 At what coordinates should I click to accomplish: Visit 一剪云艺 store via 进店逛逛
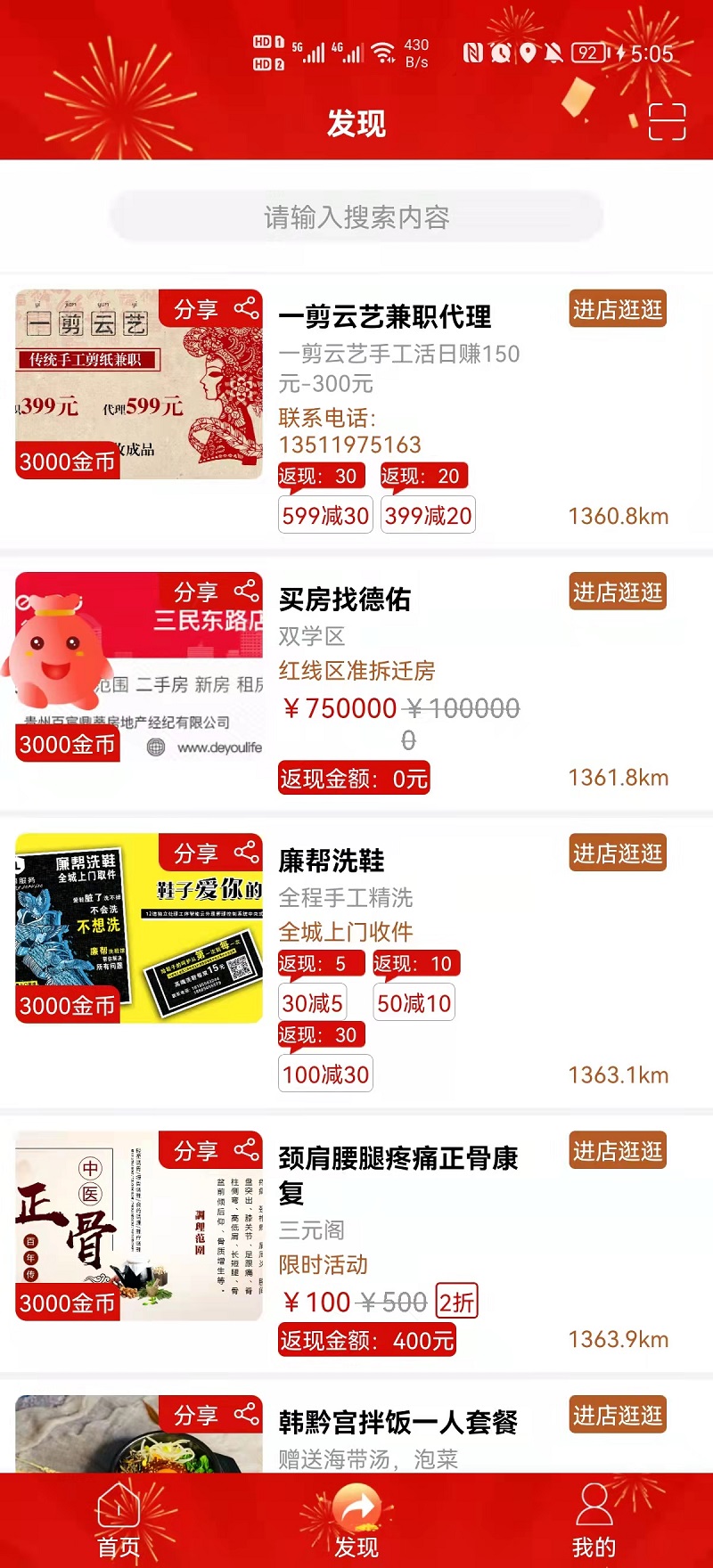[x=618, y=310]
